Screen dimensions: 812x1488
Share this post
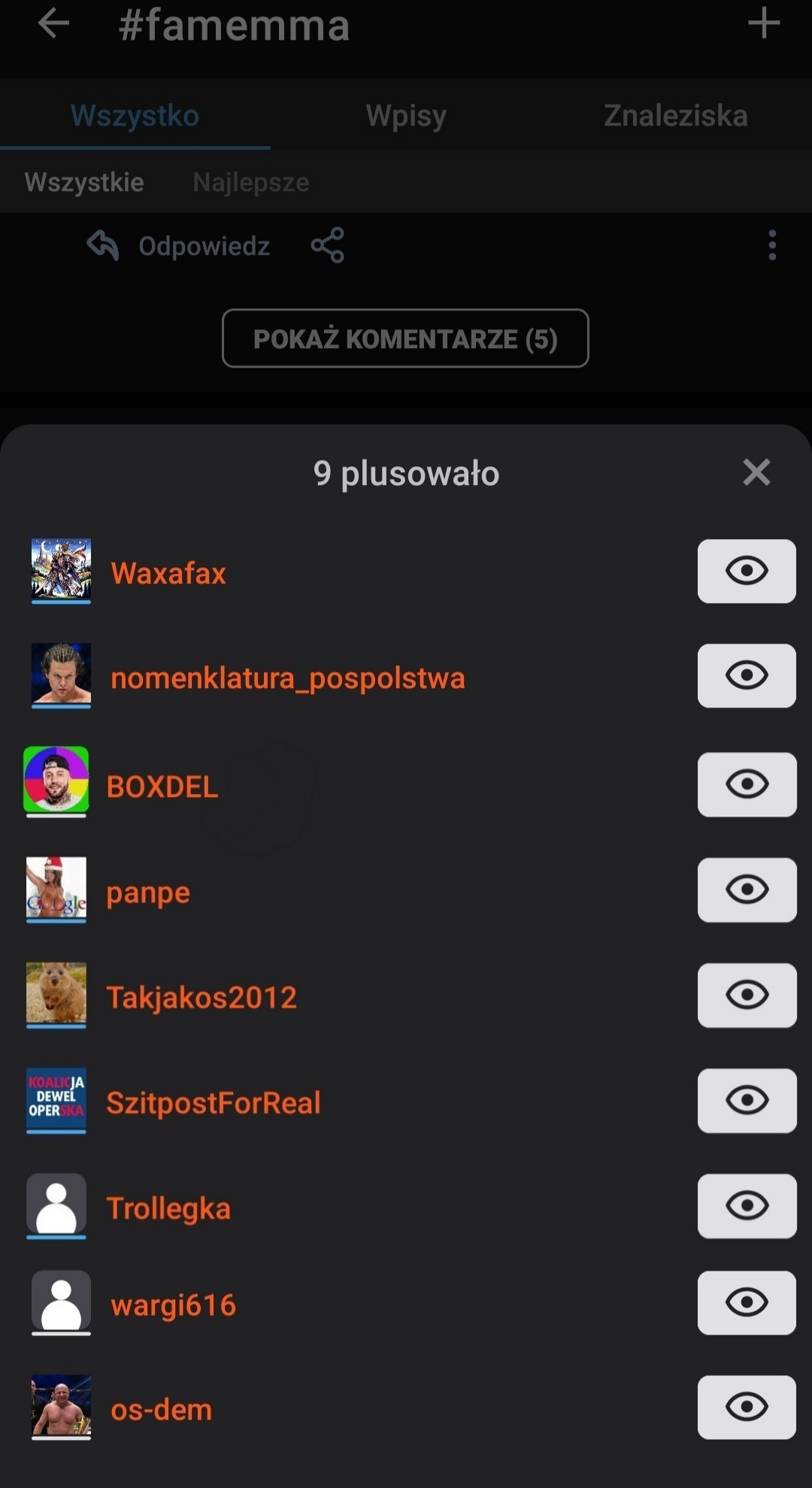(x=328, y=246)
